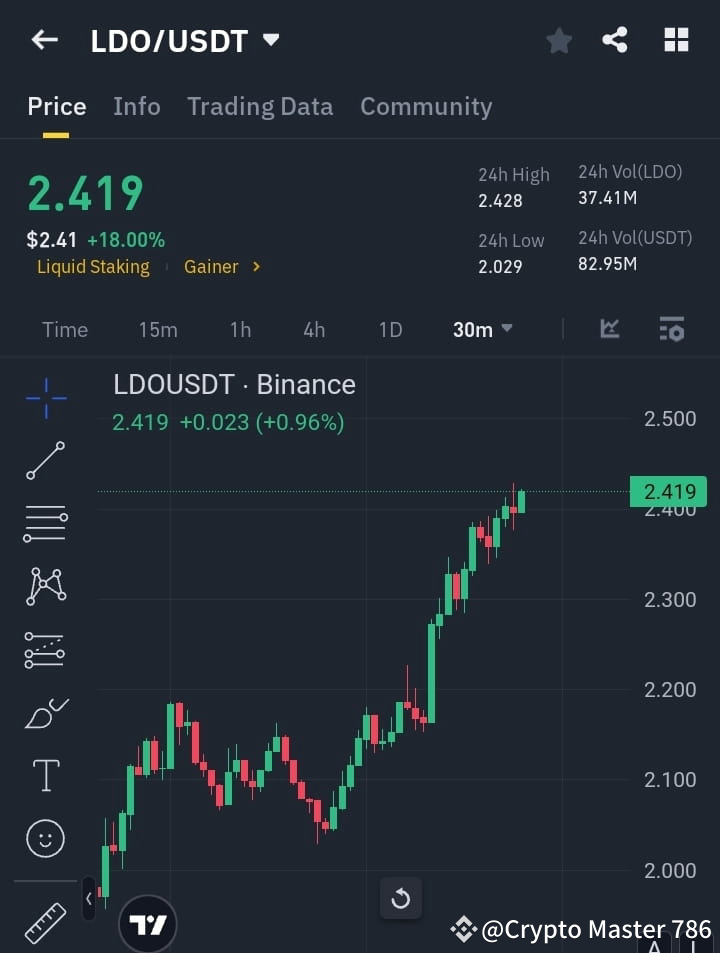Select the XABCD pattern tool
The width and height of the screenshot is (720, 953).
44,587
